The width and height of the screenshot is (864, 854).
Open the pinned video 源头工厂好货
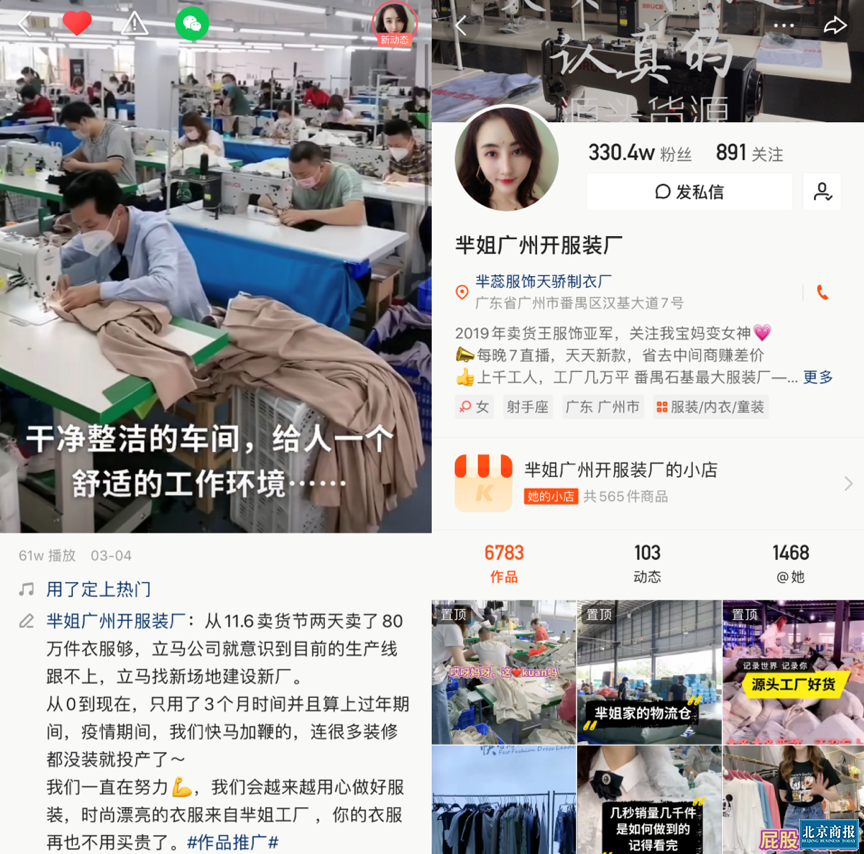(793, 672)
